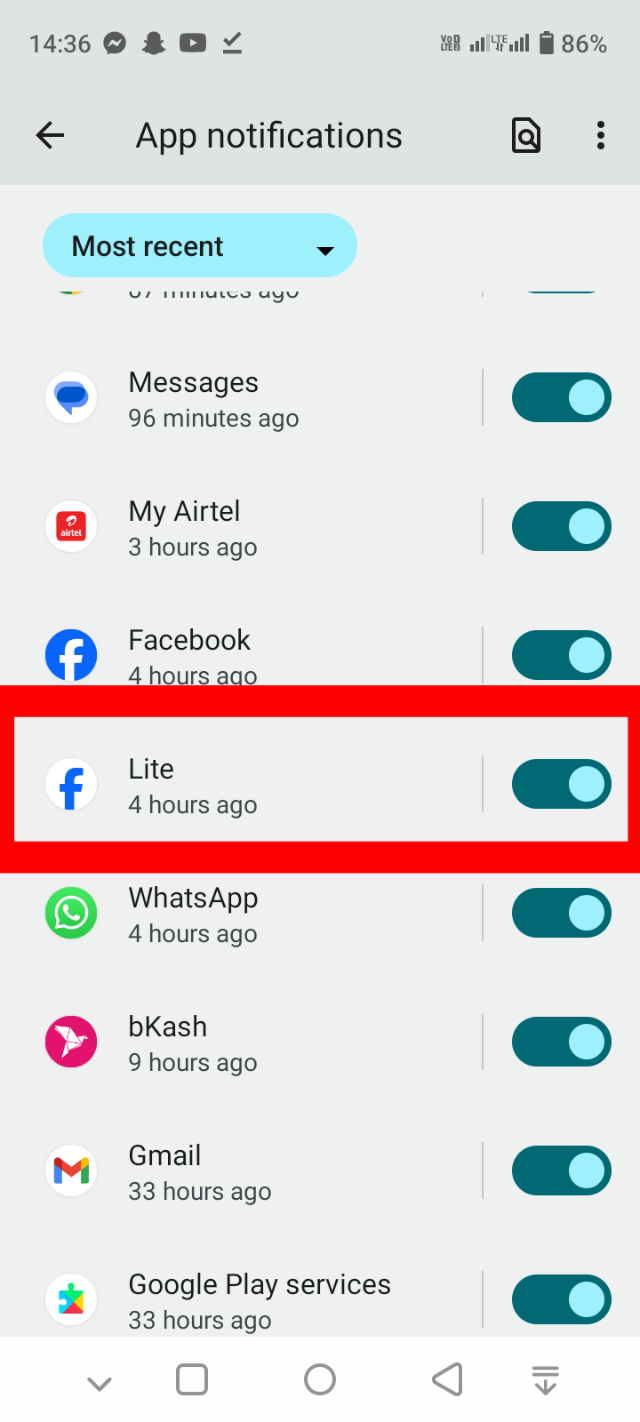Turn off Gmail notifications
This screenshot has height=1422, width=640.
click(561, 1171)
